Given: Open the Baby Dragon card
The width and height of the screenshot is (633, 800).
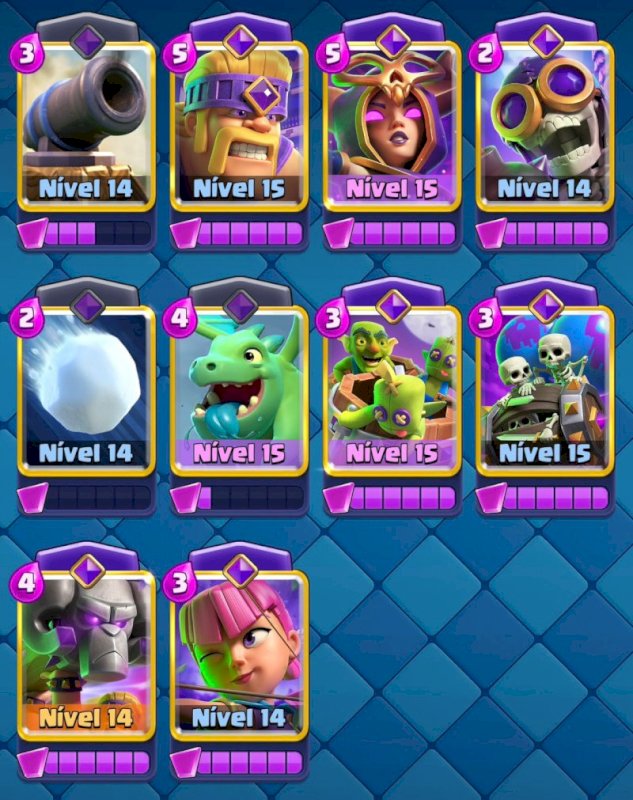Looking at the screenshot, I should pos(239,390).
